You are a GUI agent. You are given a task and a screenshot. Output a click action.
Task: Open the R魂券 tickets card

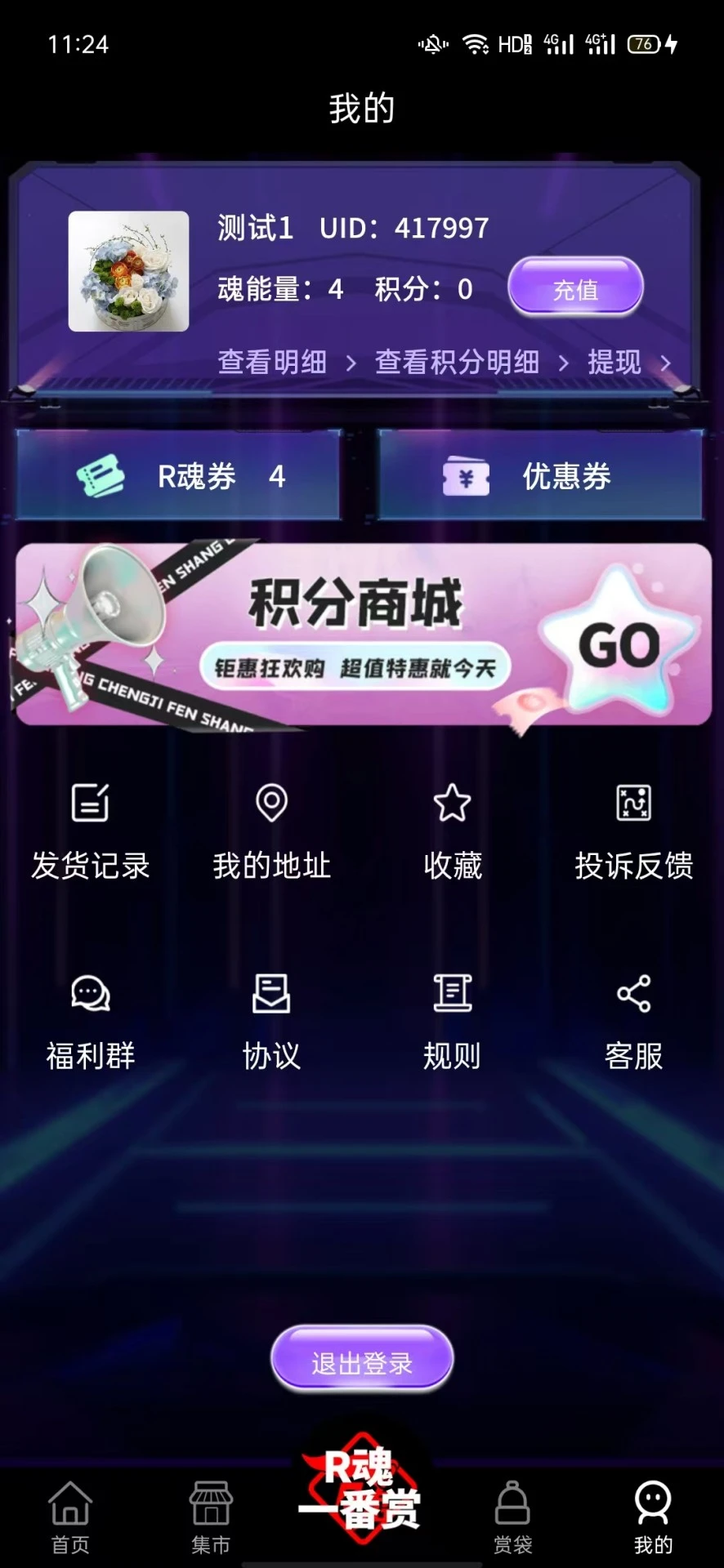178,475
